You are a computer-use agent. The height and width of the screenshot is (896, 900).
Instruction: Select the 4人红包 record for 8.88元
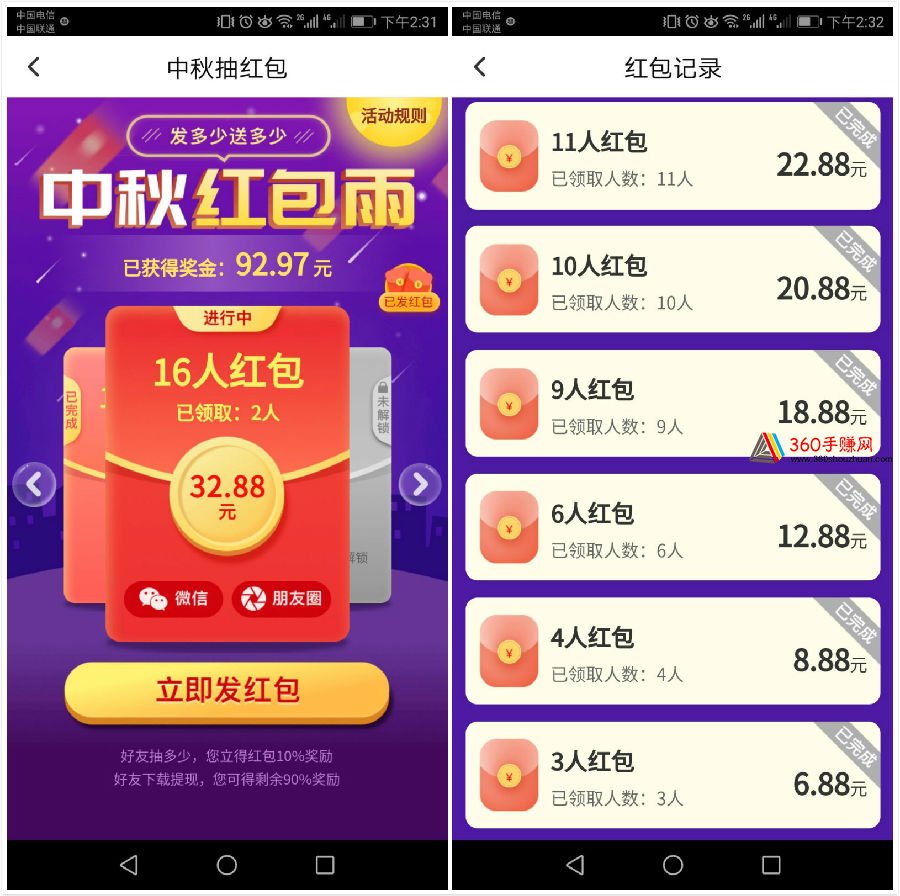(x=672, y=653)
